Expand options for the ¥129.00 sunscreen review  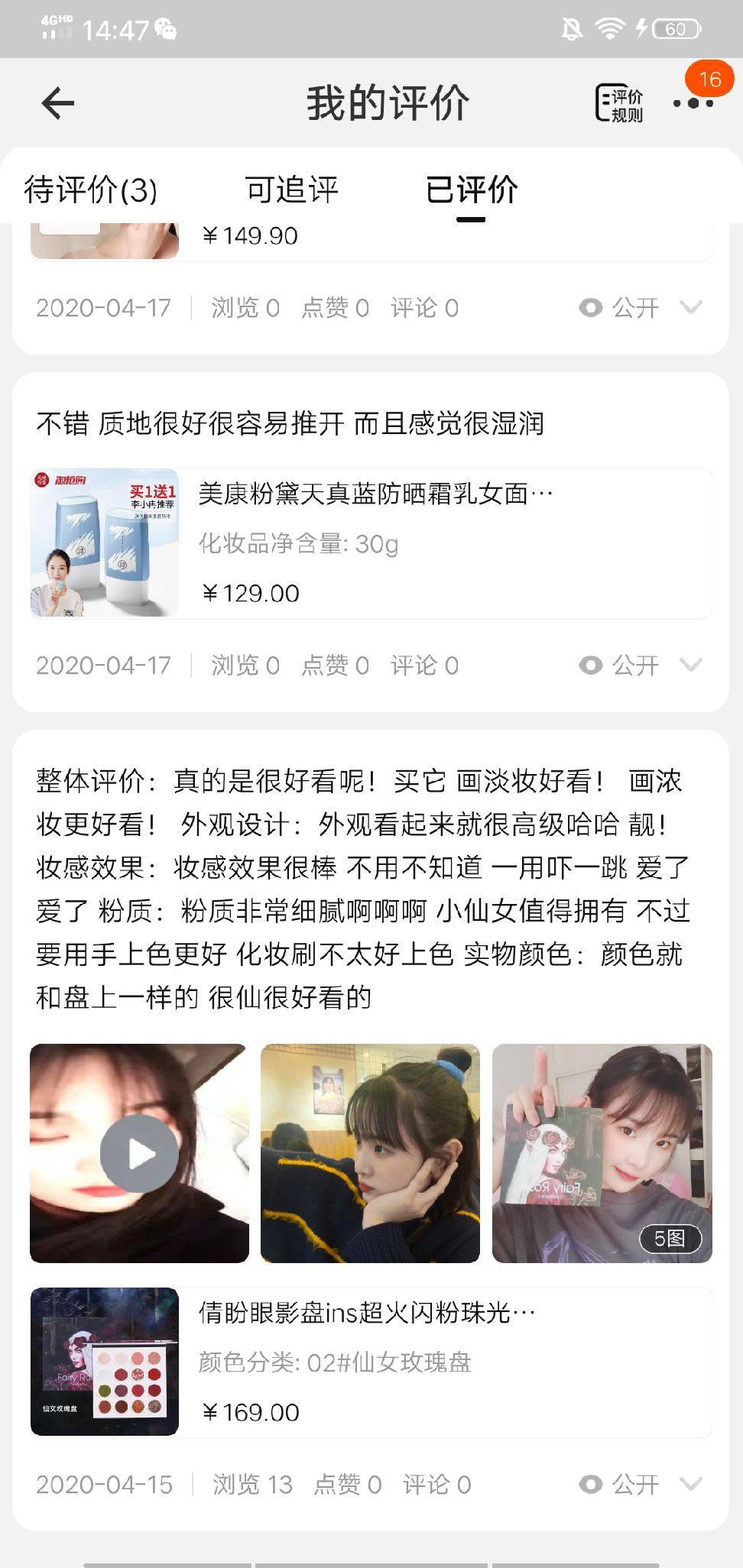[691, 665]
